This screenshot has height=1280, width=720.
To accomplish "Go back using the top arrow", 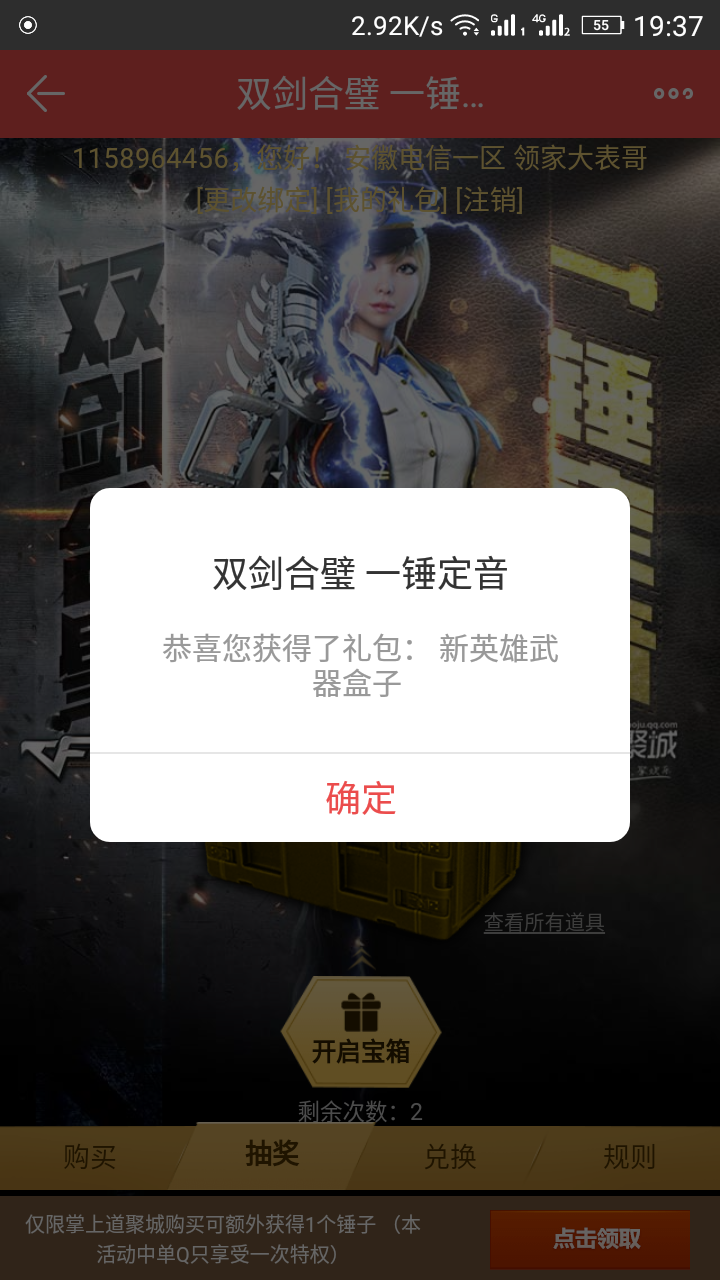I will 46,94.
